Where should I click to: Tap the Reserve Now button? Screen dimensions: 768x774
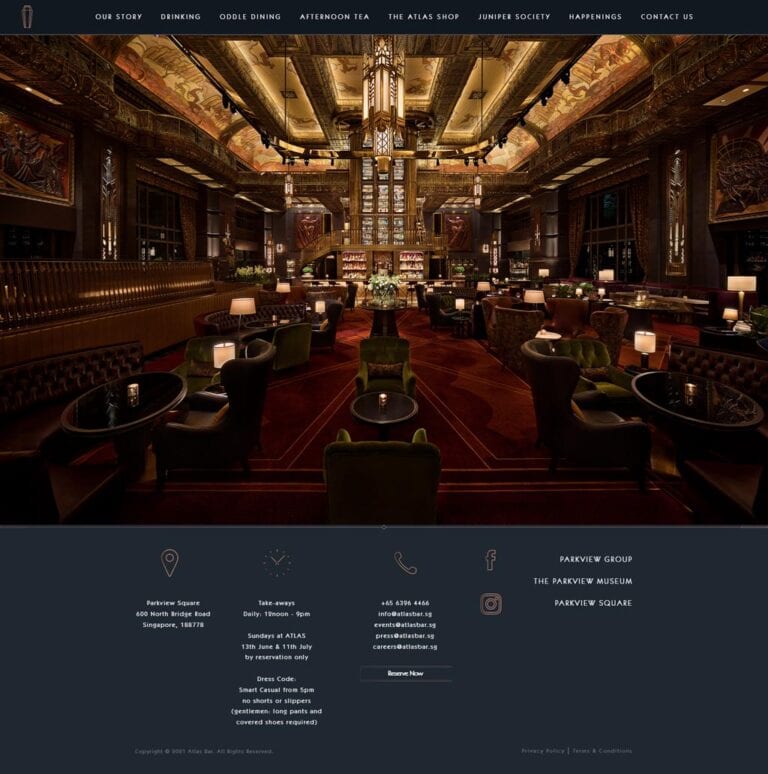pos(405,674)
